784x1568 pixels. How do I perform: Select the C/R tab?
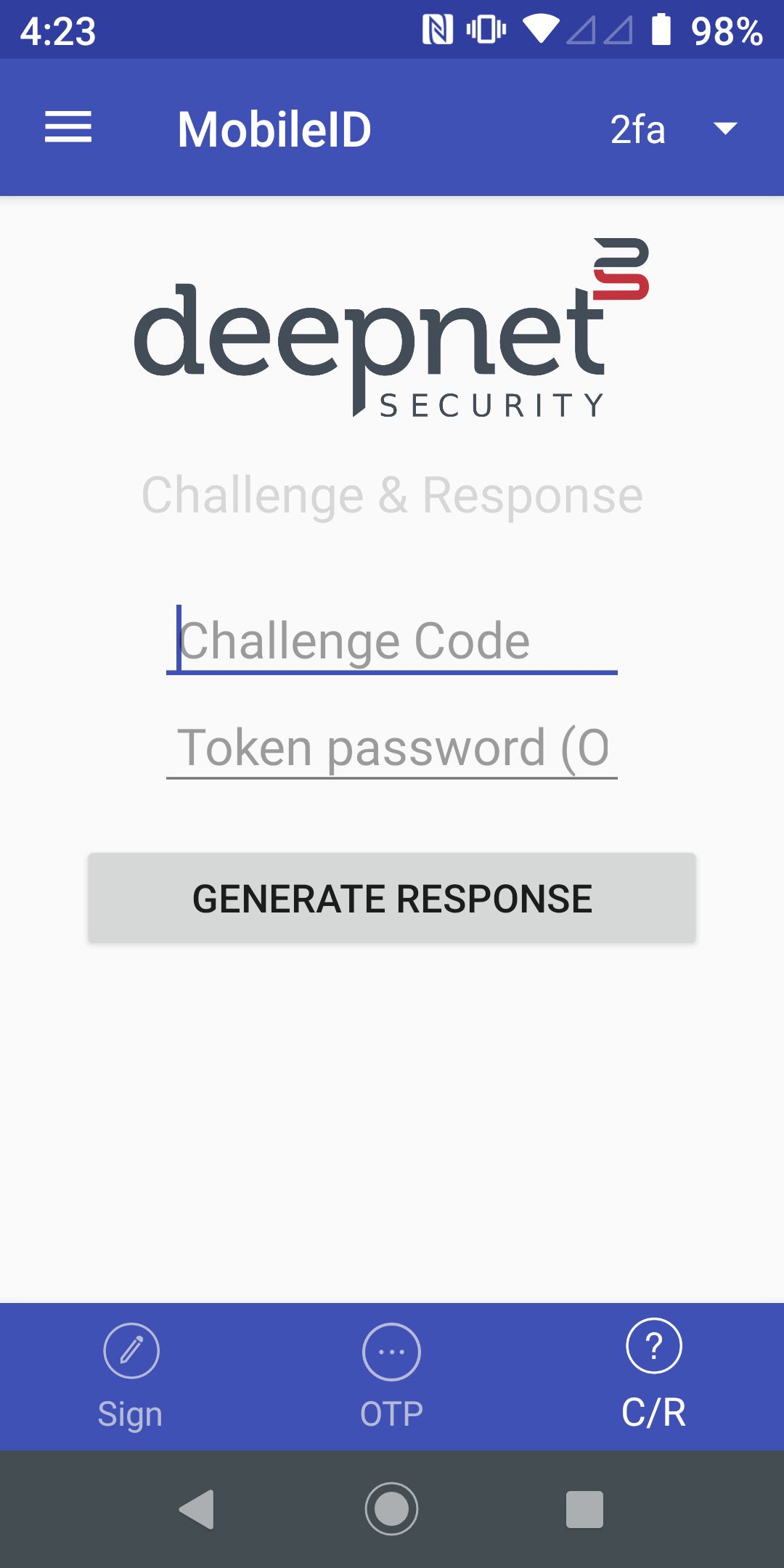(653, 1376)
